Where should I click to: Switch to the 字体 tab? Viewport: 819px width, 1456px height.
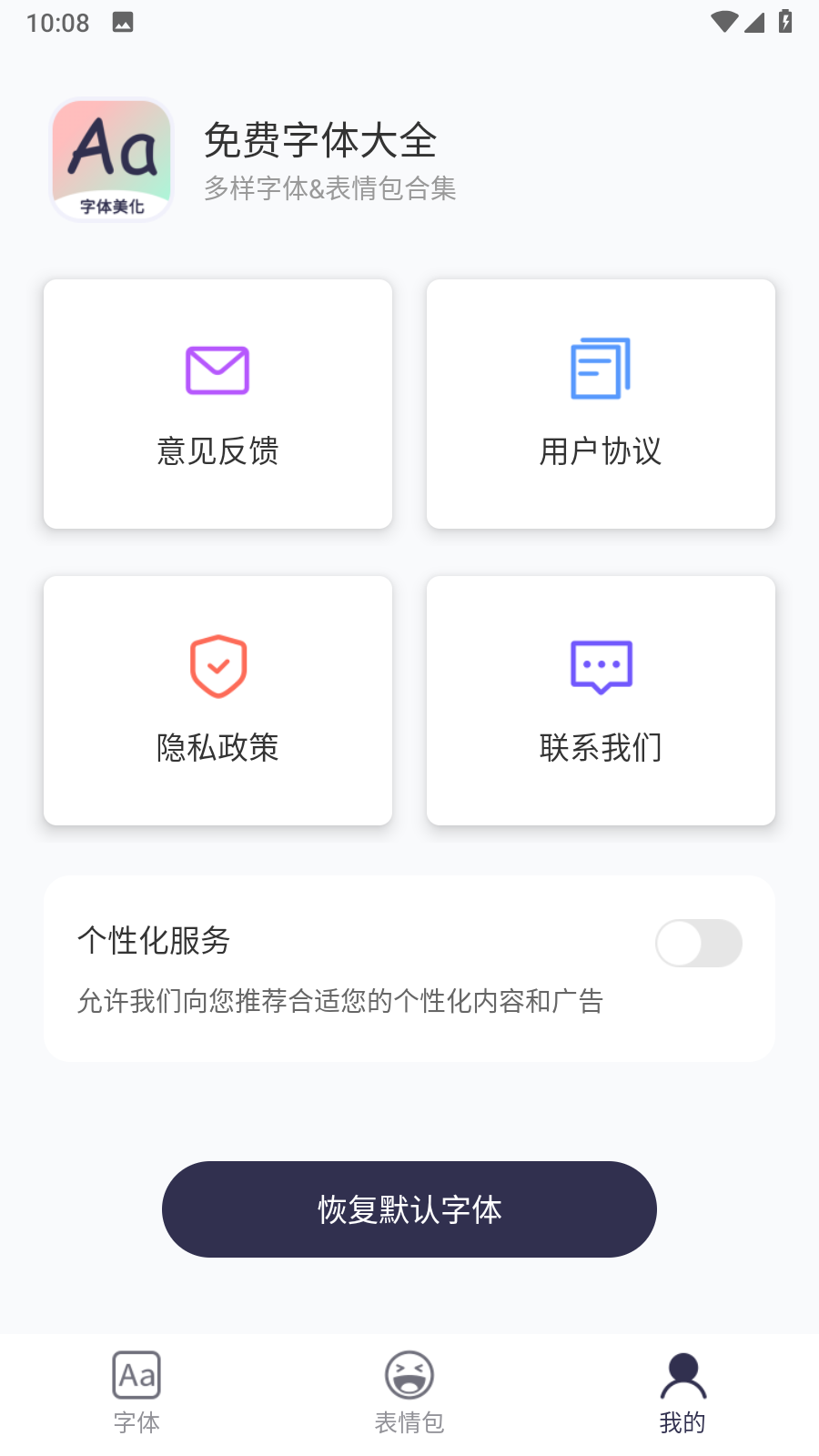click(136, 1392)
